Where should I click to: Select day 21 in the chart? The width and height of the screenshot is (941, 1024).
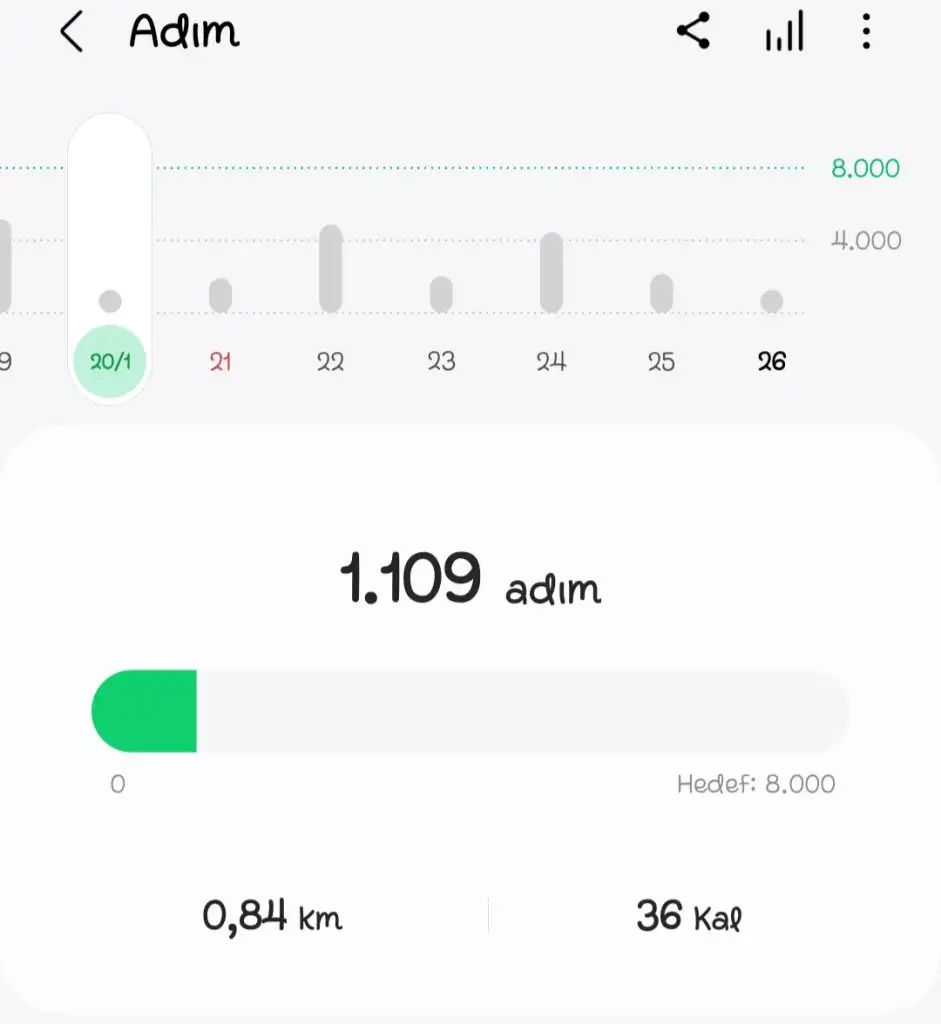tap(220, 361)
